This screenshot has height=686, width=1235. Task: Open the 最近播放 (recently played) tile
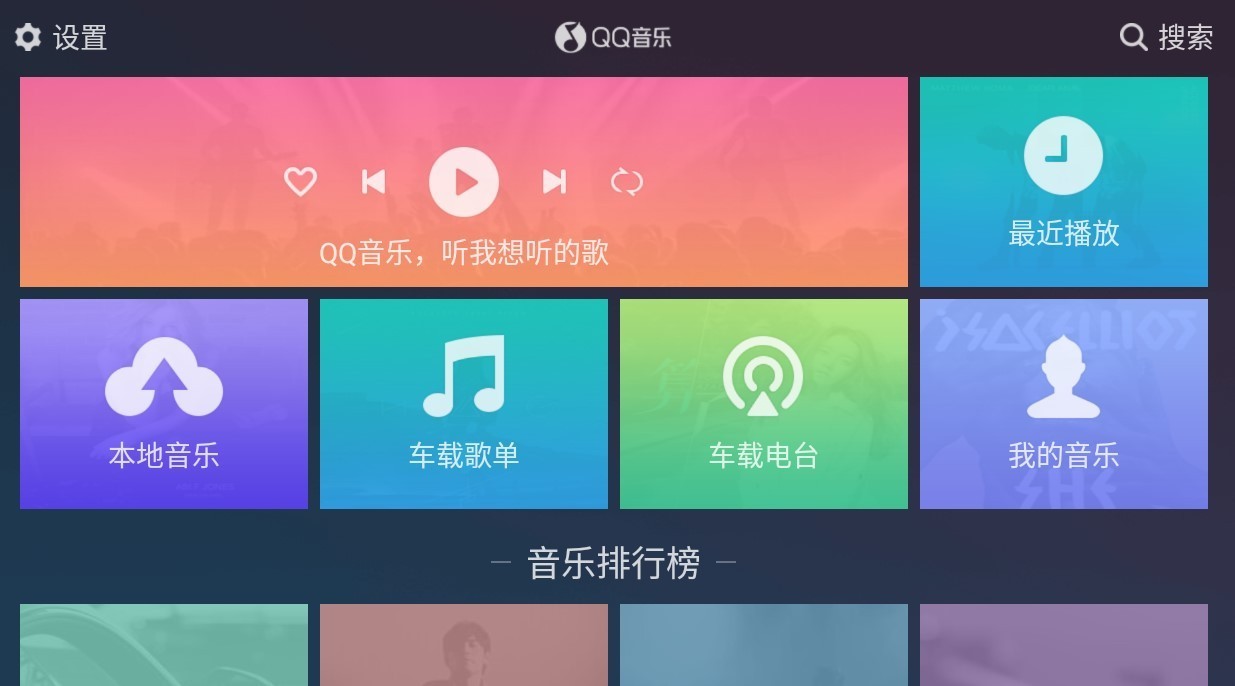point(1063,182)
